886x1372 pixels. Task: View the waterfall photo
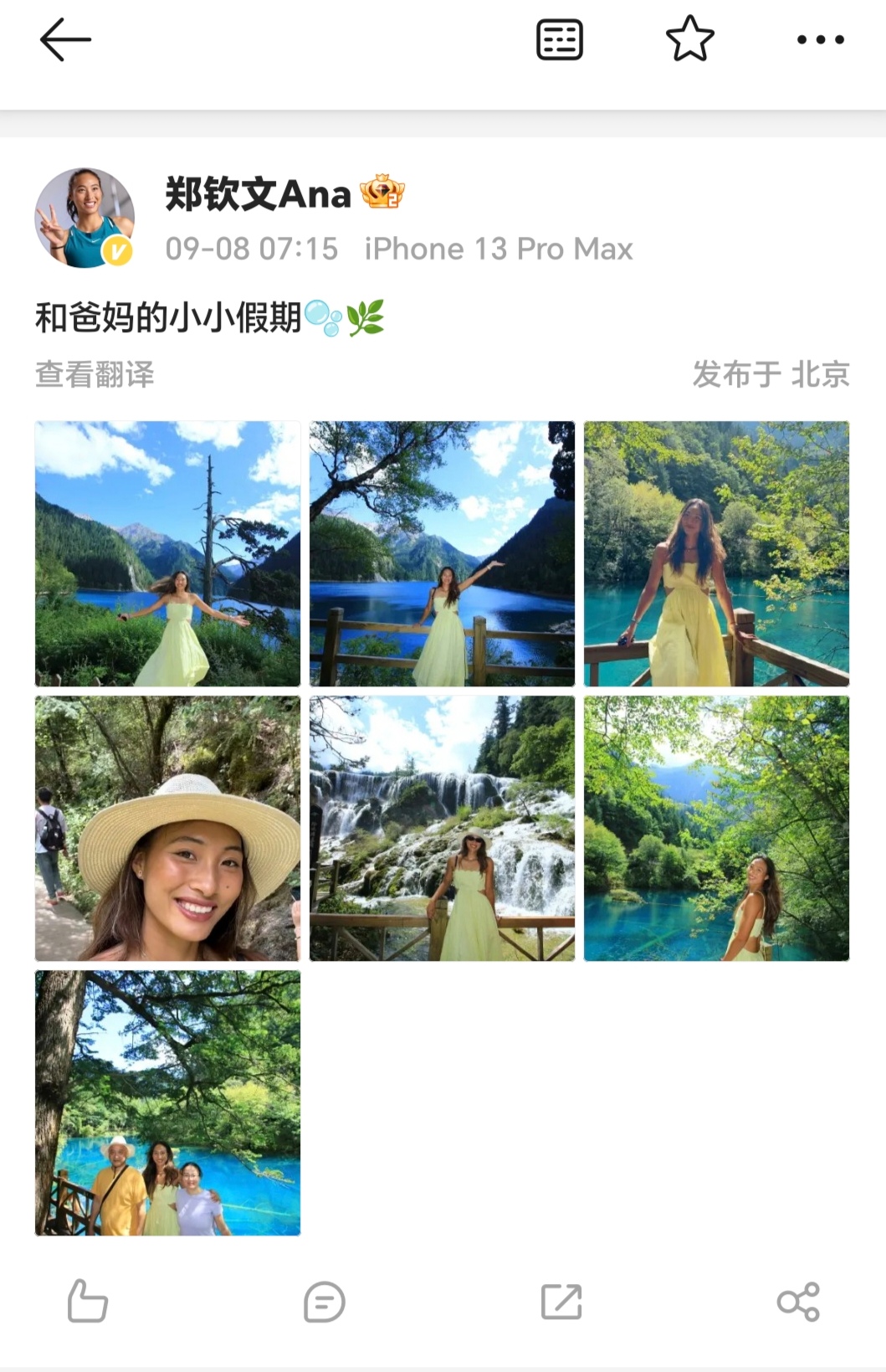(442, 828)
